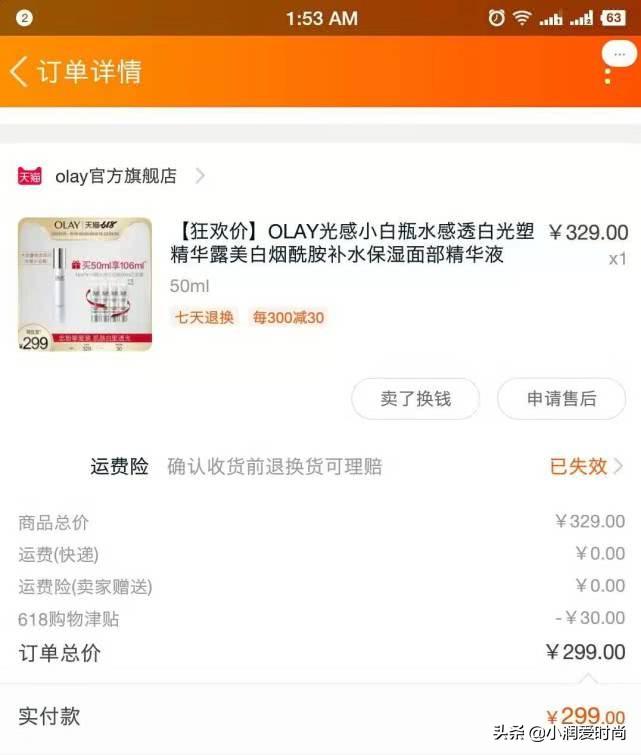Open olay官方旗舰店 store page

115,176
